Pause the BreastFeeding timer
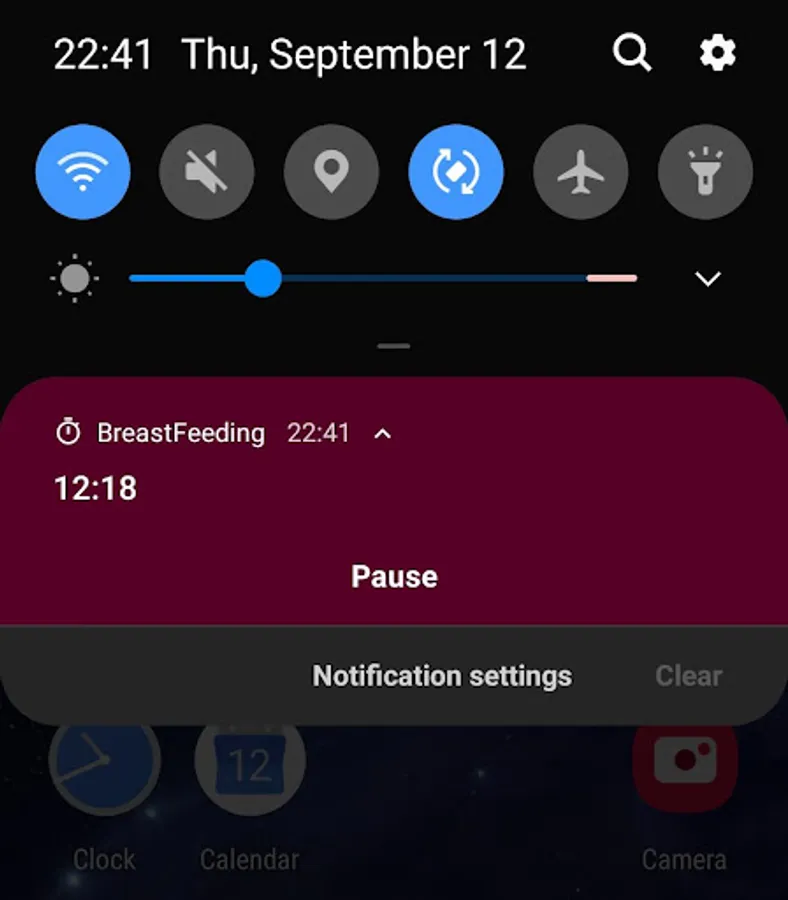The width and height of the screenshot is (788, 900). coord(394,576)
